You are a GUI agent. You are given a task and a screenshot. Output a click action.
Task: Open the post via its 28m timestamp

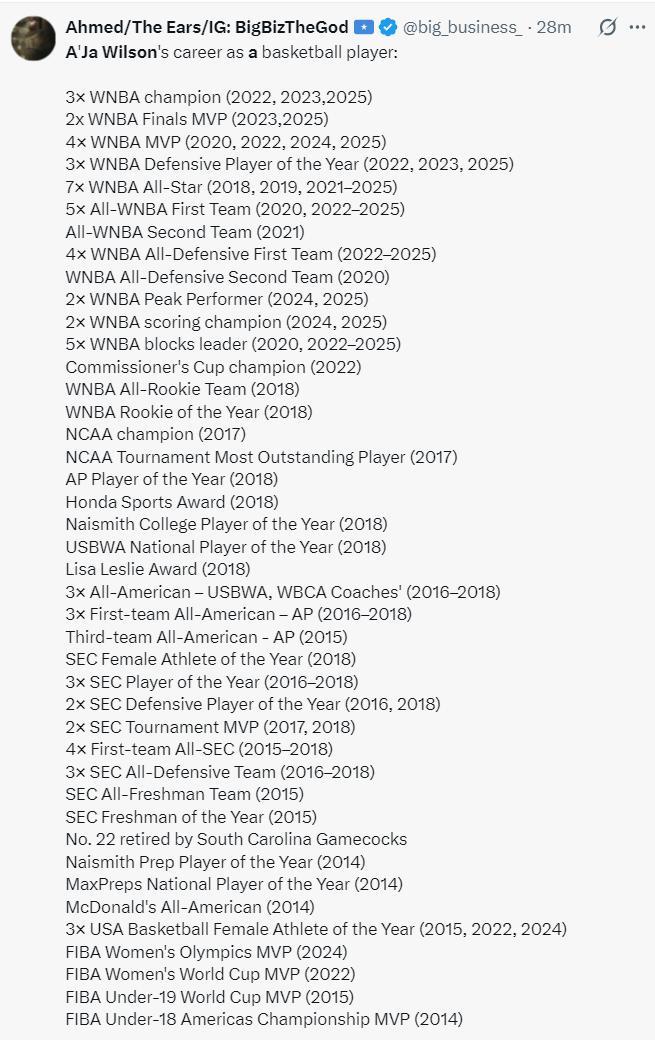click(554, 27)
